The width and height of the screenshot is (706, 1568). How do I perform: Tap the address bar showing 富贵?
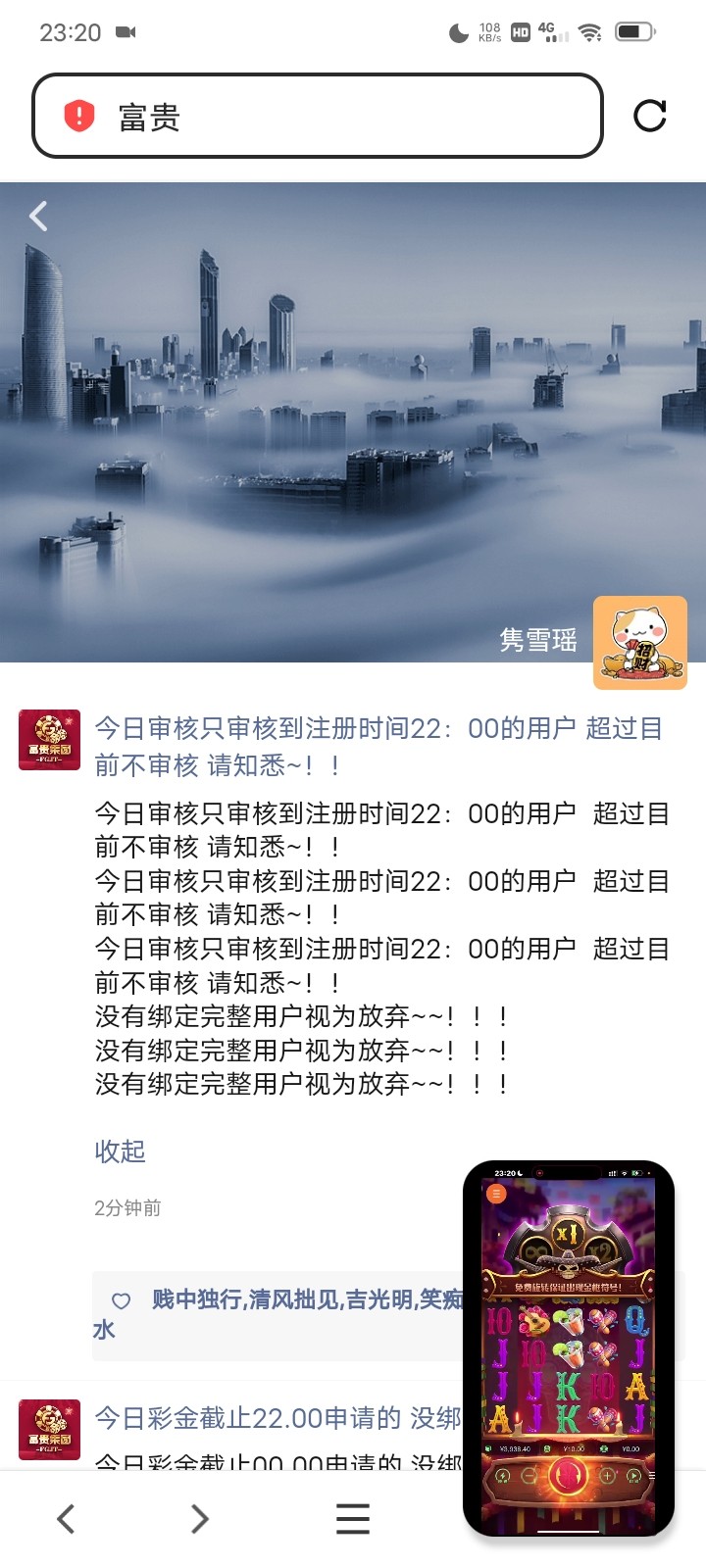click(316, 117)
